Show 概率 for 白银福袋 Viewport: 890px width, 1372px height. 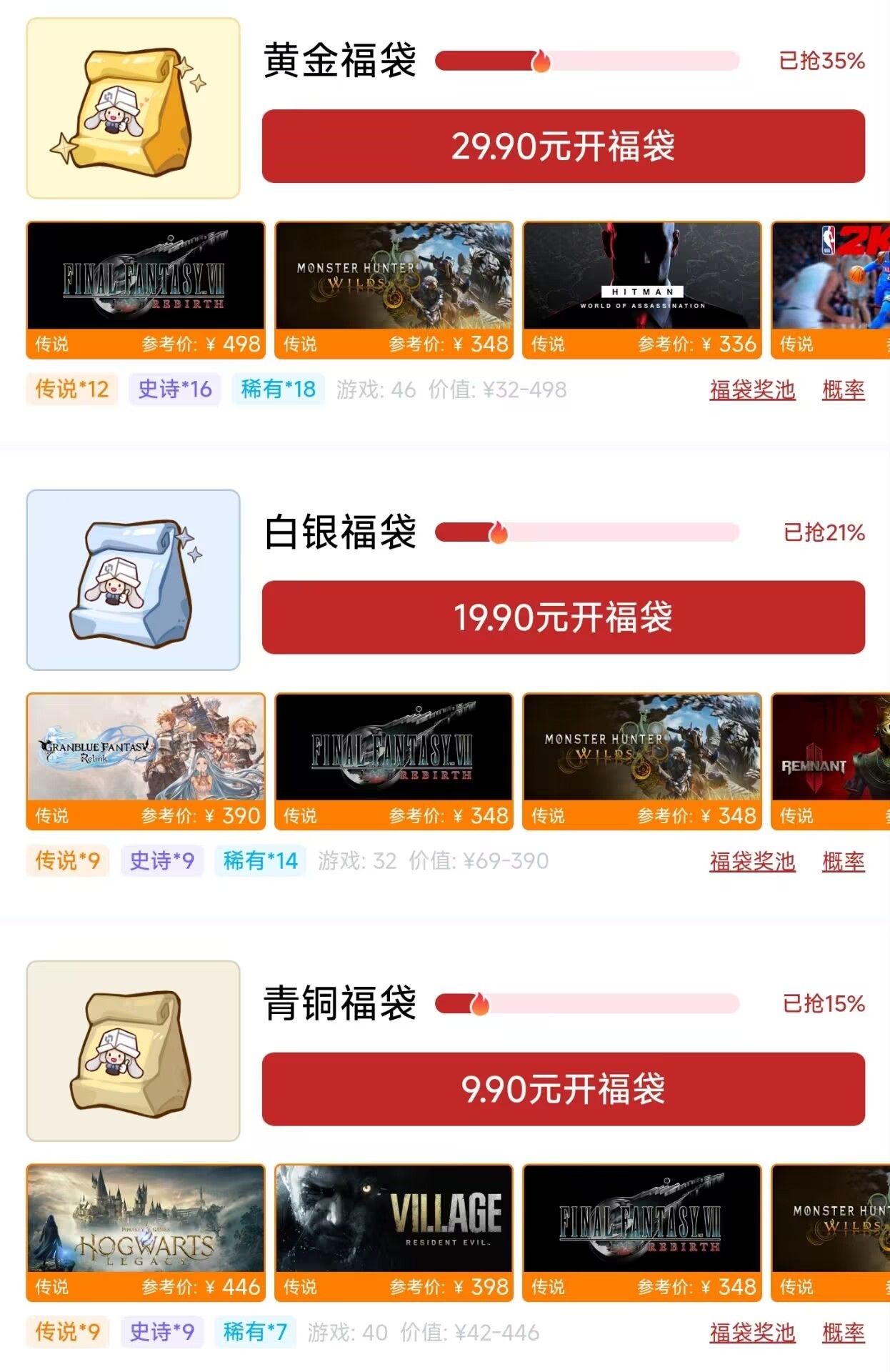(x=843, y=862)
